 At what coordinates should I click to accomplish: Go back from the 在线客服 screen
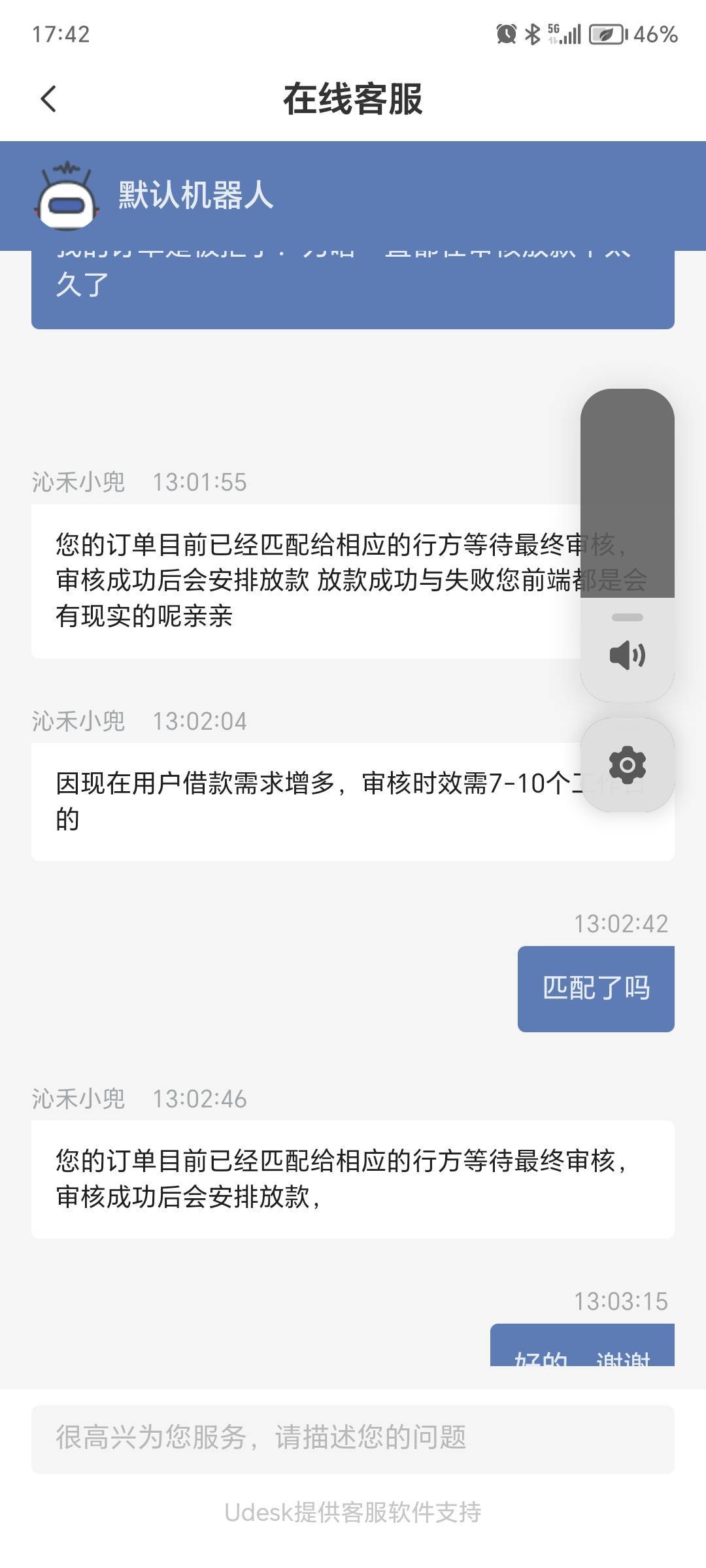(48, 99)
